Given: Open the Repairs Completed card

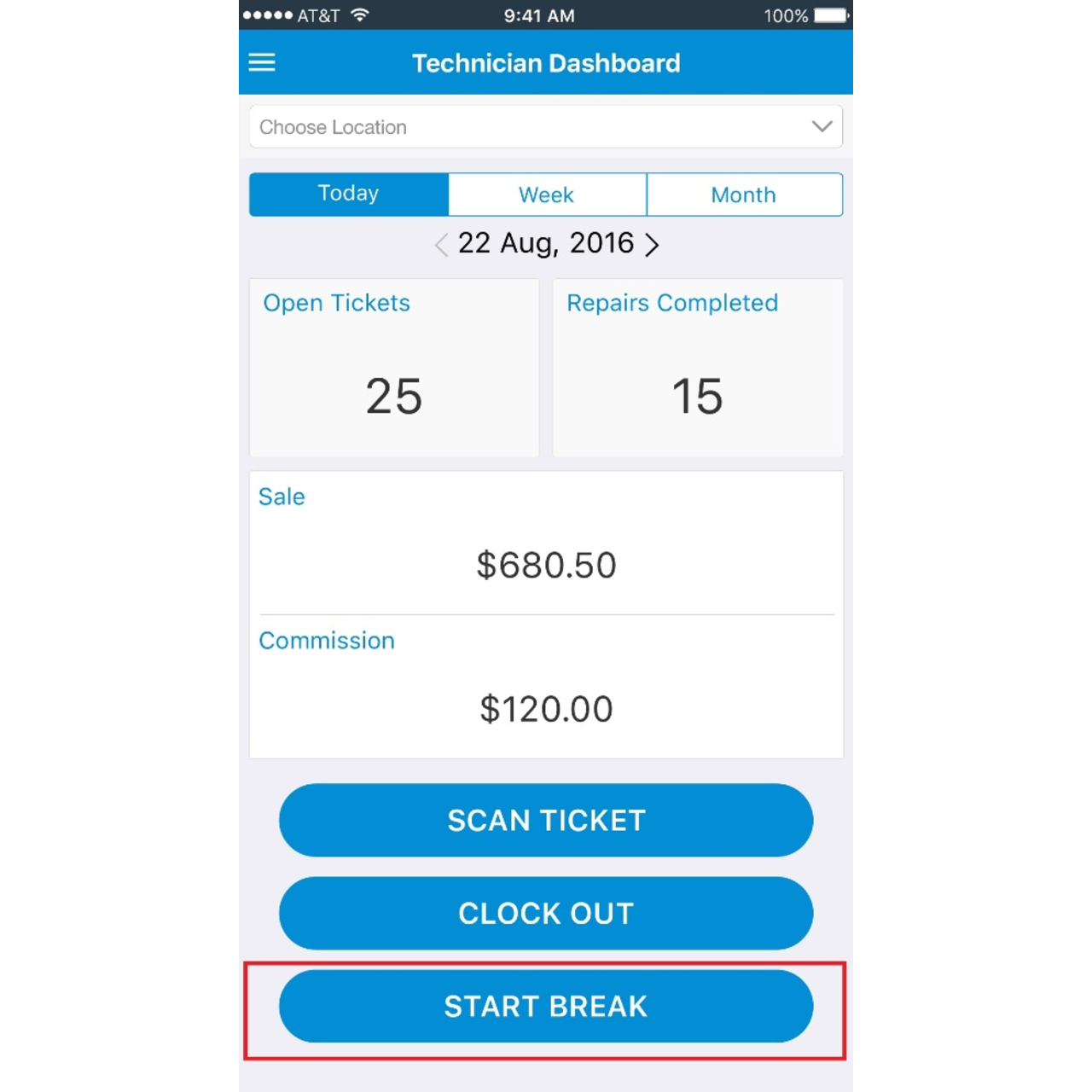Looking at the screenshot, I should tap(697, 368).
